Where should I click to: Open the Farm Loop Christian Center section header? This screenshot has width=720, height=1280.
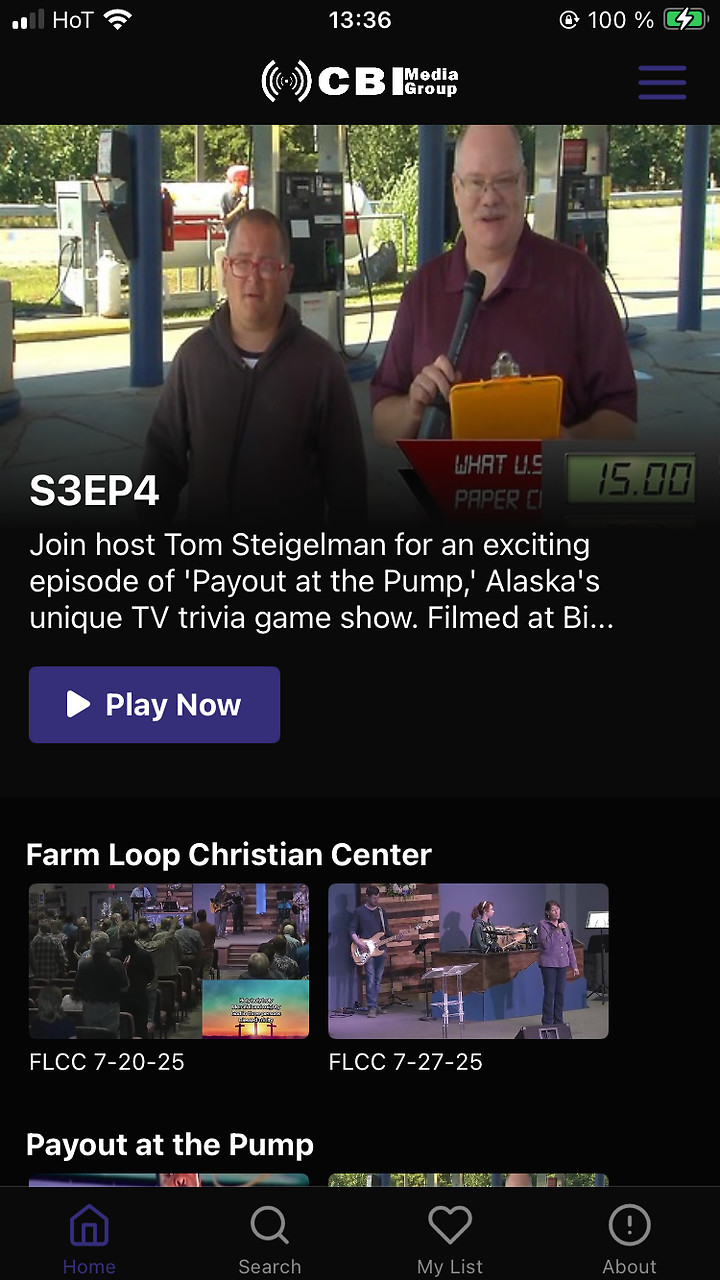point(228,854)
